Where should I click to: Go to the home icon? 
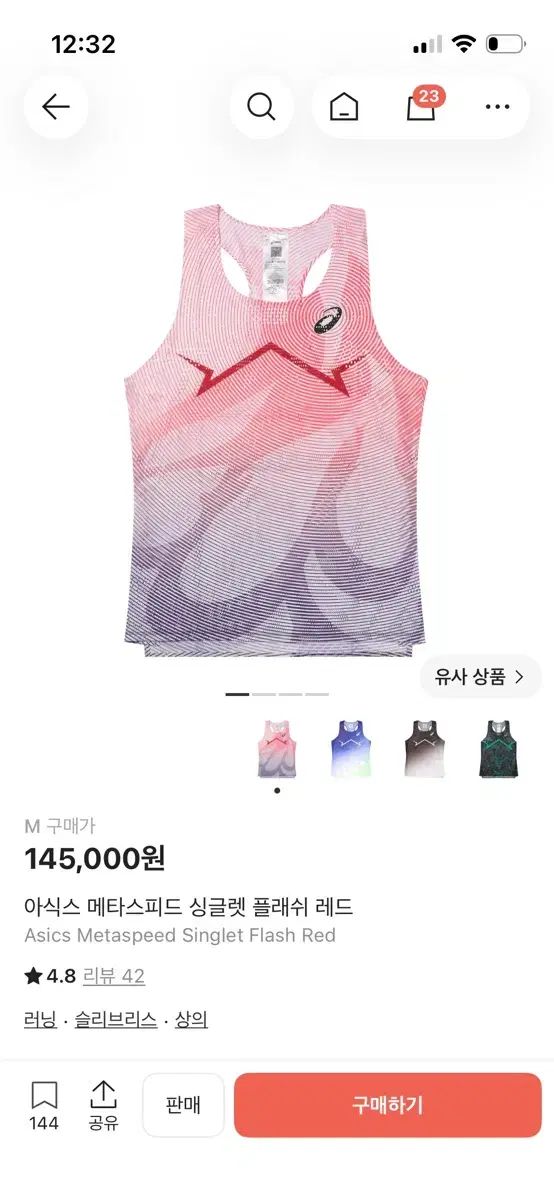[344, 107]
